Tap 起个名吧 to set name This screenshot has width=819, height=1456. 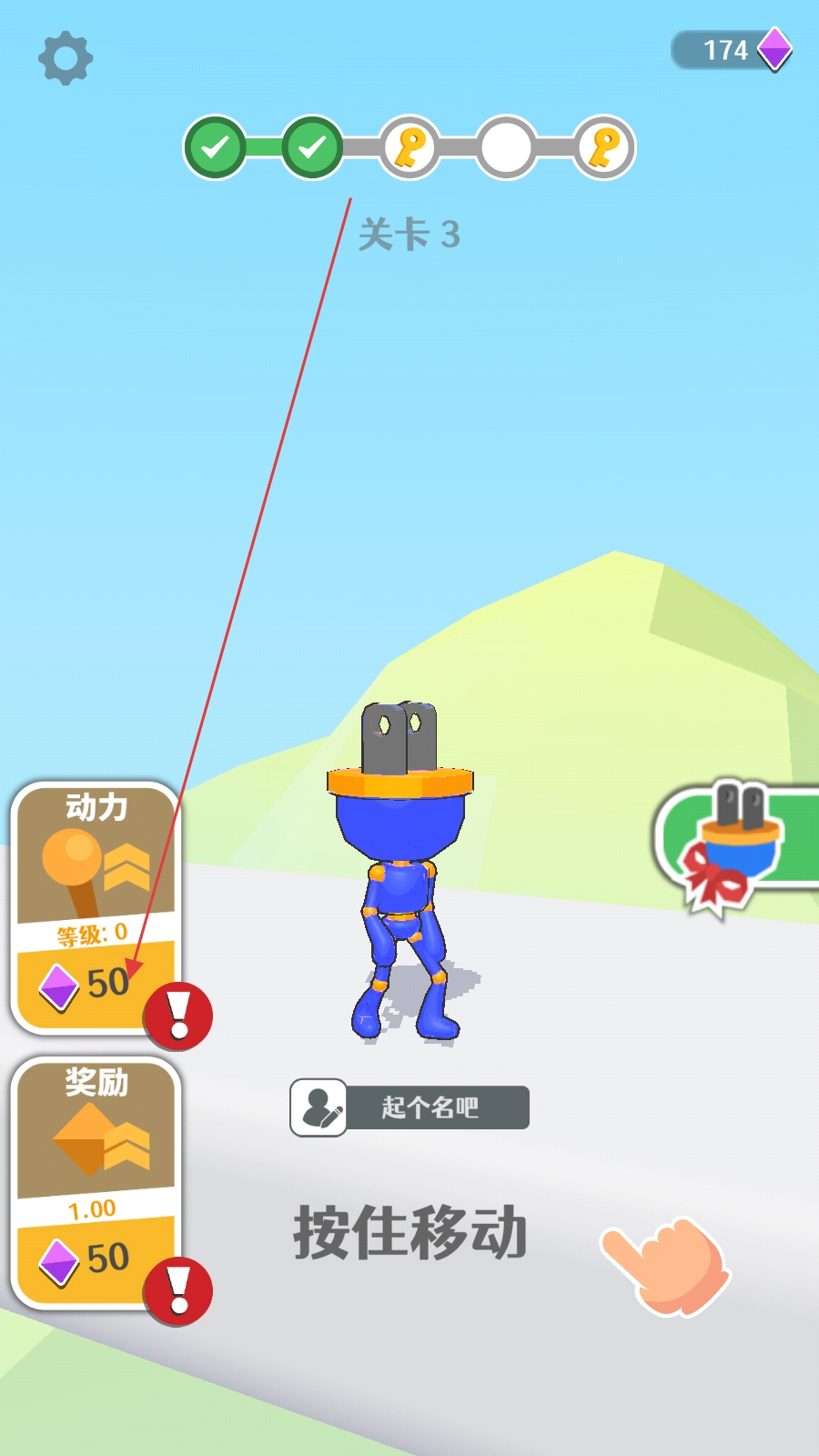pyautogui.click(x=410, y=1107)
